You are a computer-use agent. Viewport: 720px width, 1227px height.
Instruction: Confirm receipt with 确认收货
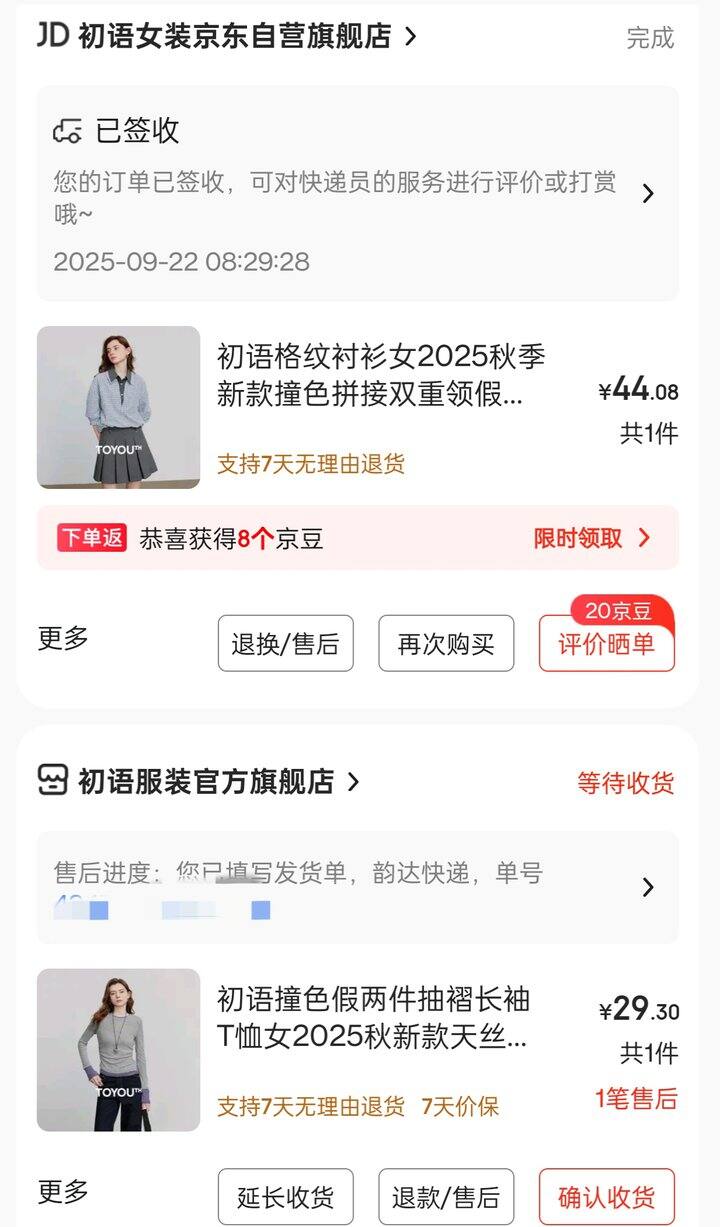(606, 1197)
